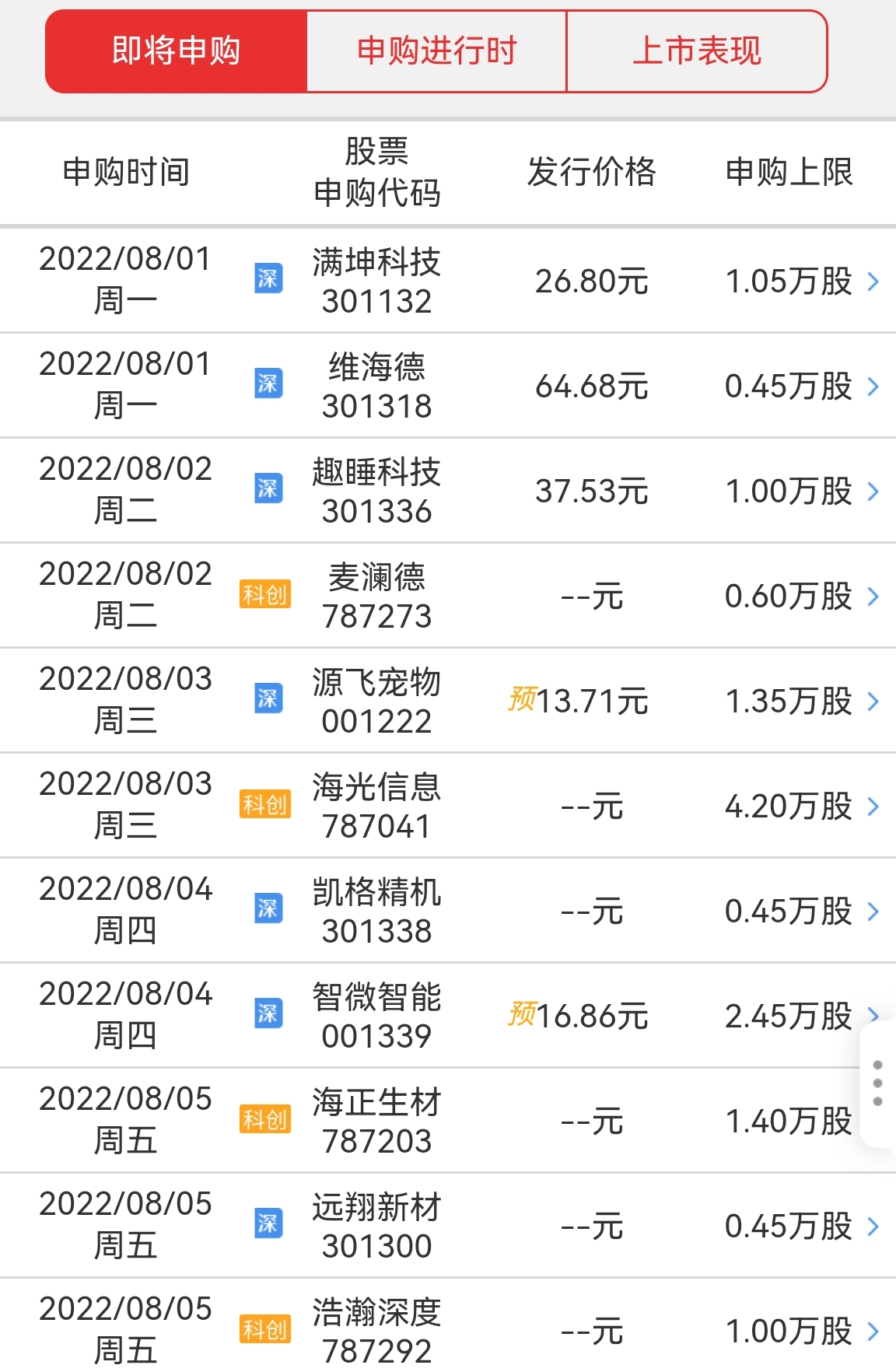Open the three-dot floating side menu
This screenshot has width=896, height=1372.
tap(878, 1083)
